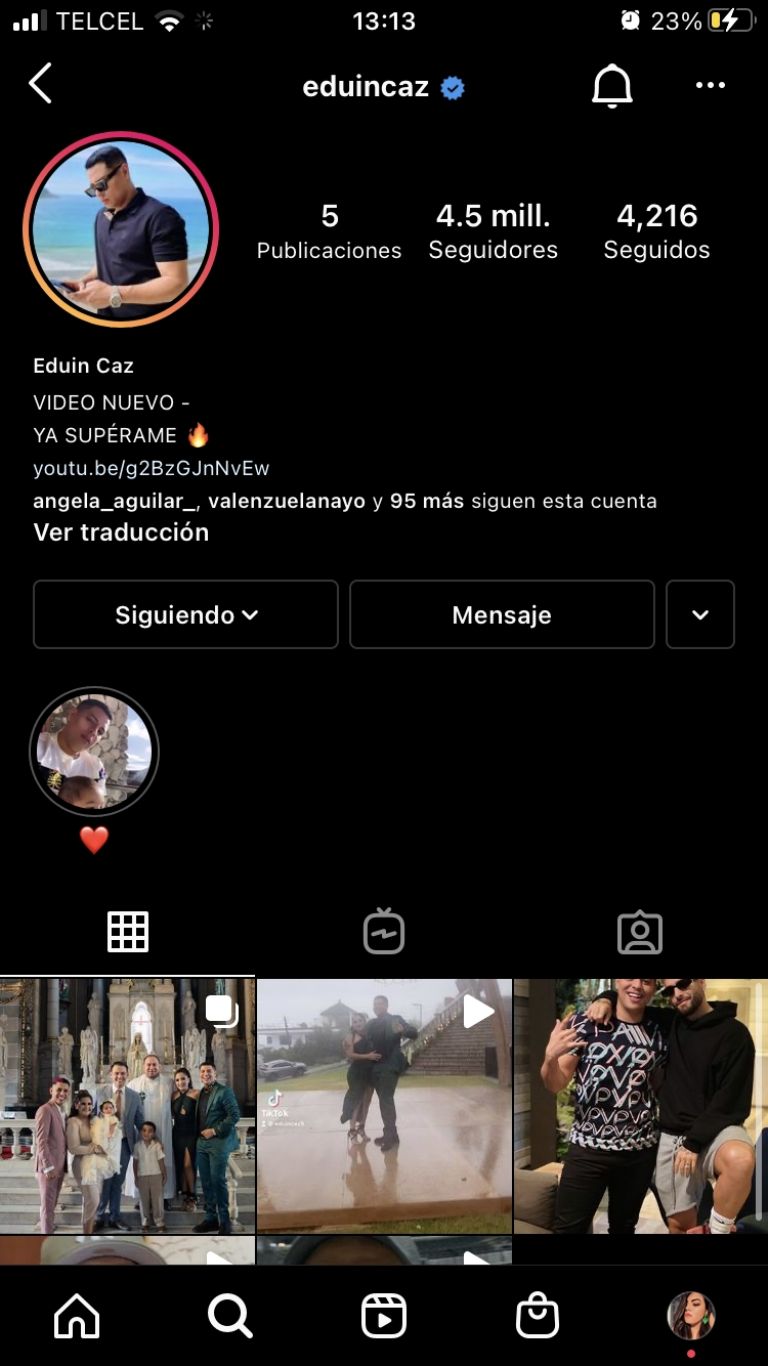The width and height of the screenshot is (768, 1366).
Task: Send a message with Mensaje button
Action: tap(501, 615)
